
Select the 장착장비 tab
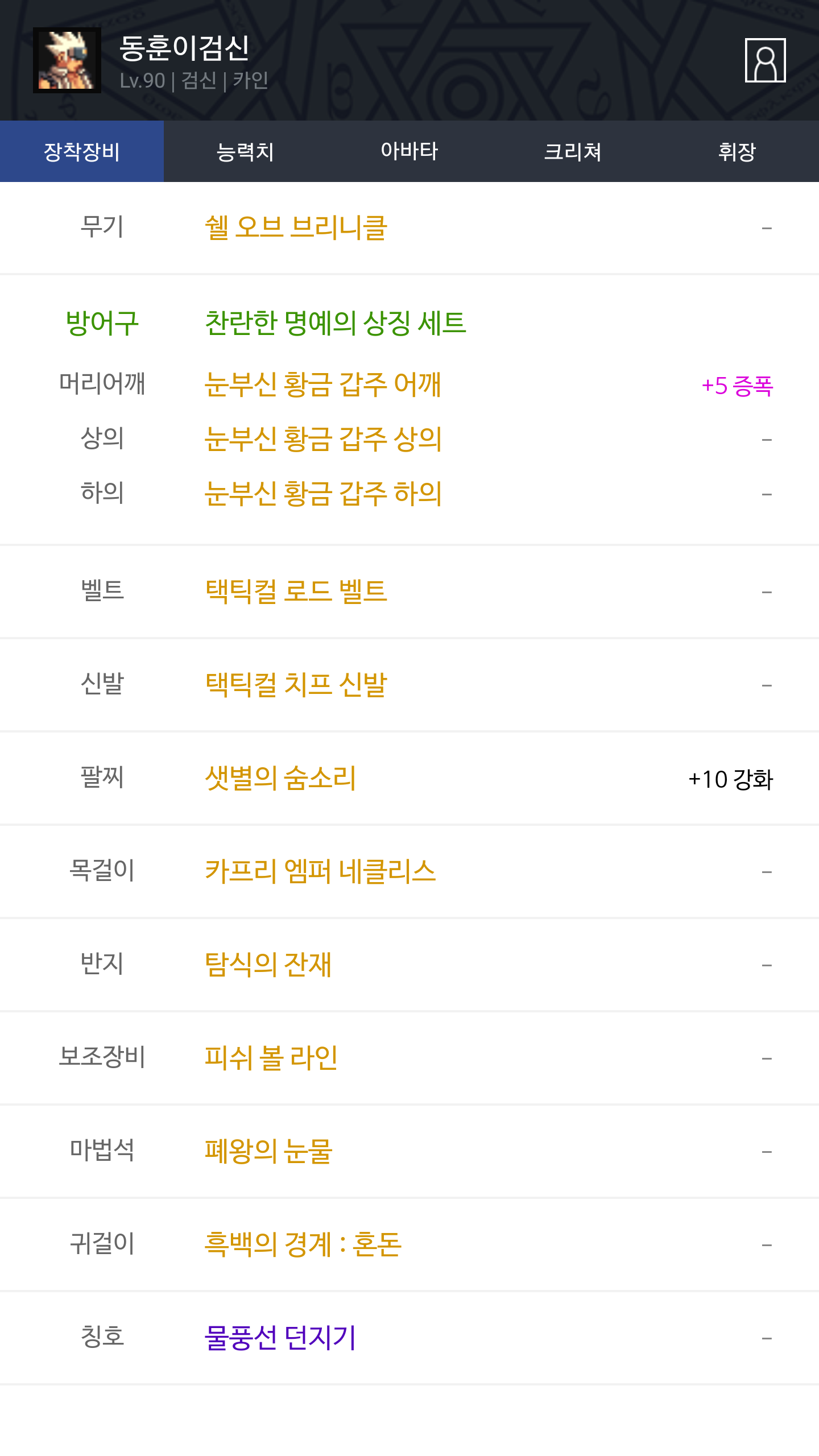82,151
